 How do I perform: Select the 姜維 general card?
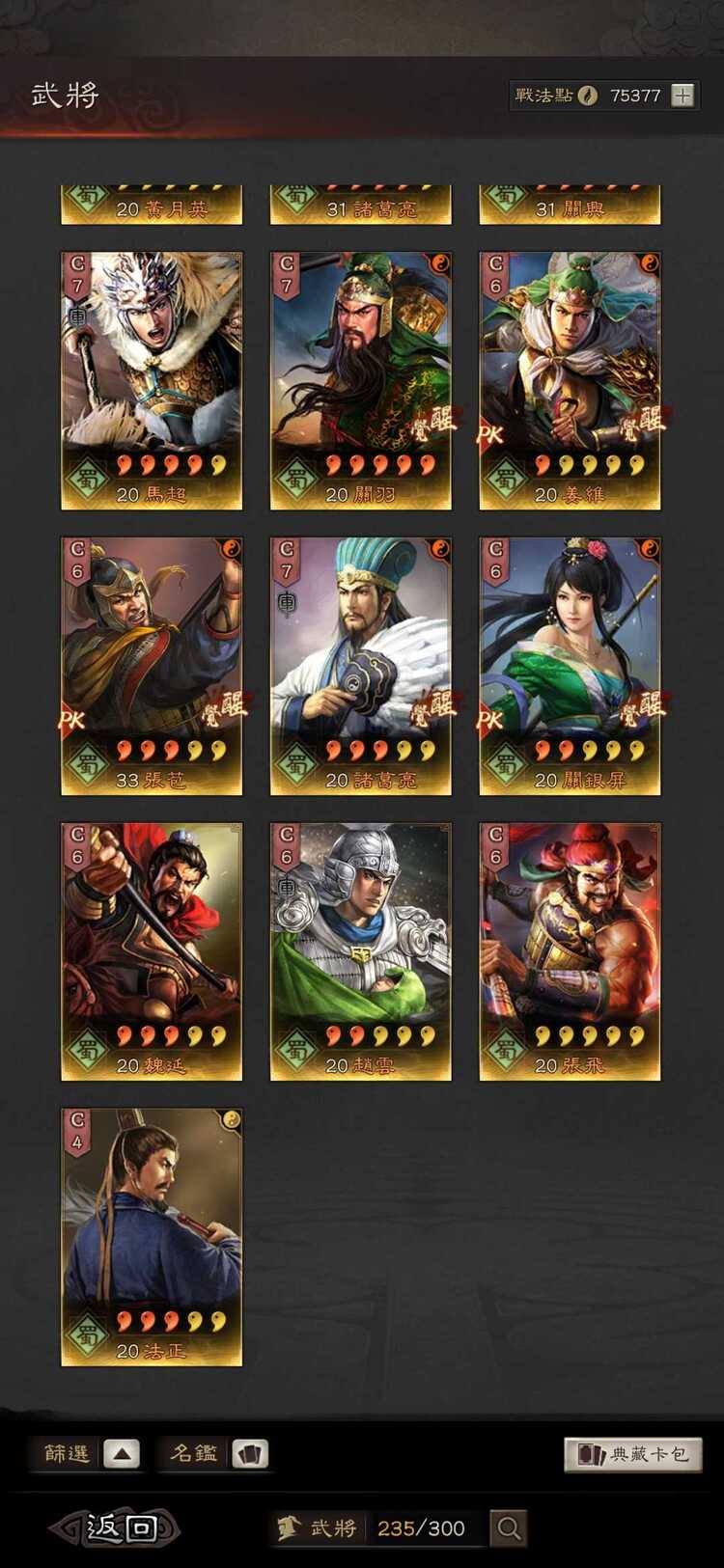pos(570,380)
